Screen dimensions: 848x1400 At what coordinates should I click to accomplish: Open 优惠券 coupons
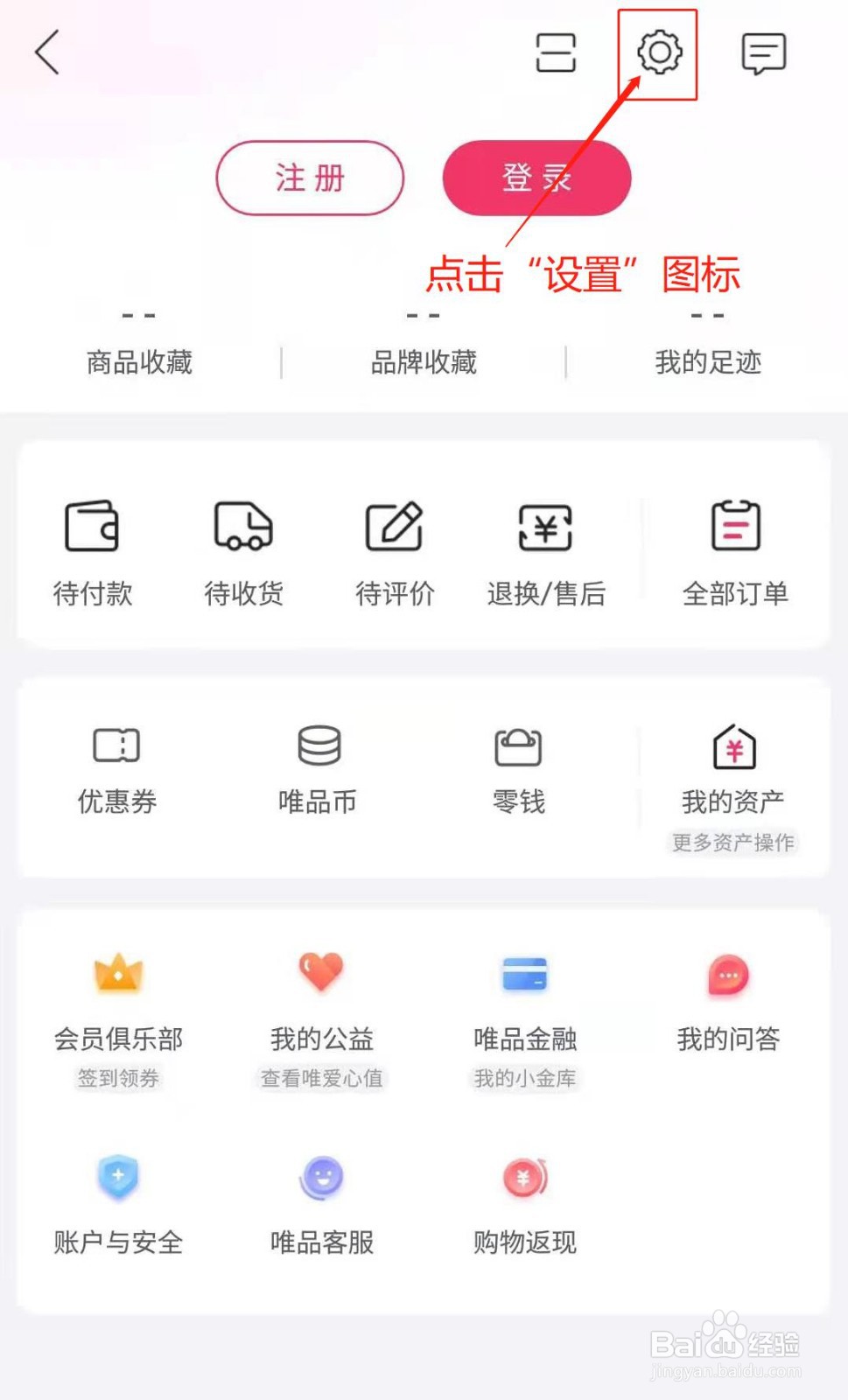point(117,770)
